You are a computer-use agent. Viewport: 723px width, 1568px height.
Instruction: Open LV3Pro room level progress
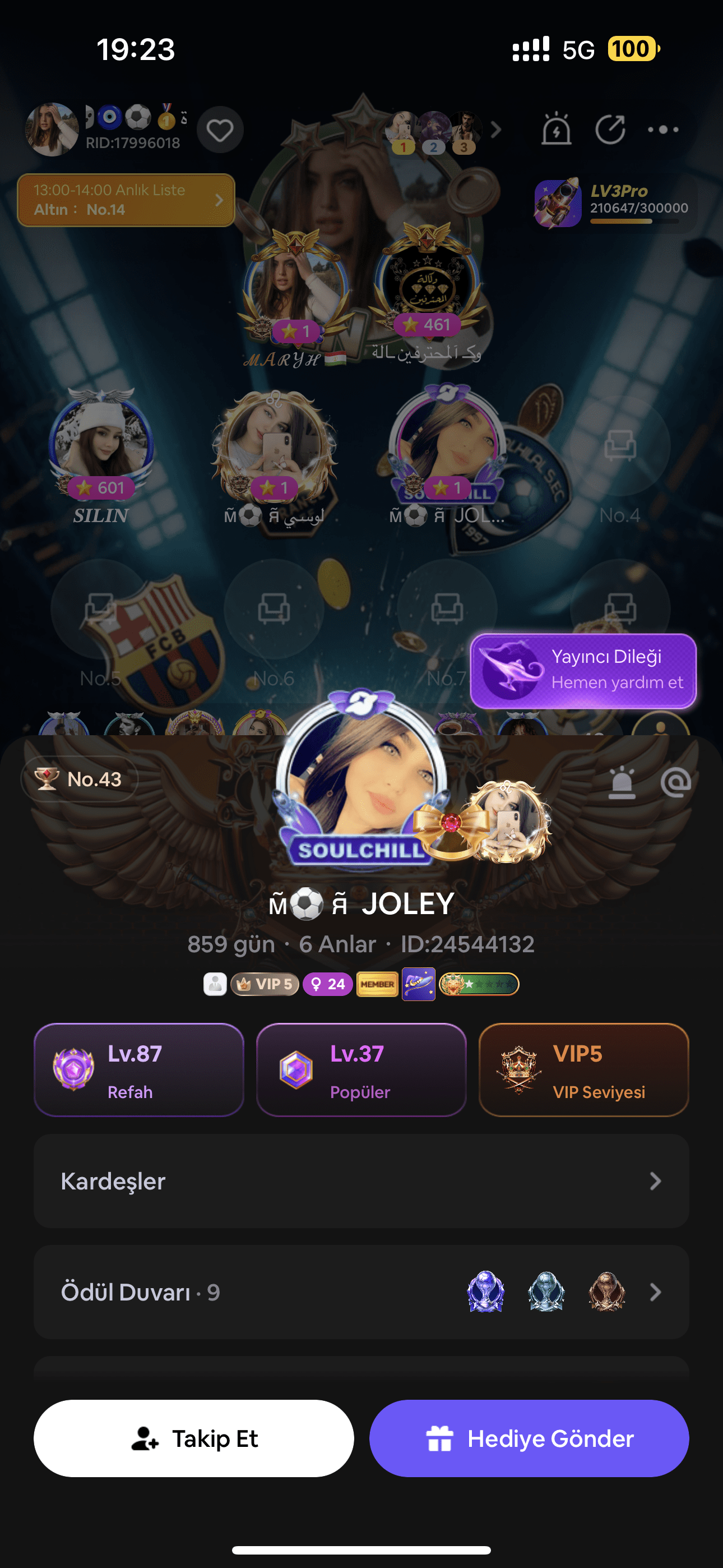click(x=615, y=204)
